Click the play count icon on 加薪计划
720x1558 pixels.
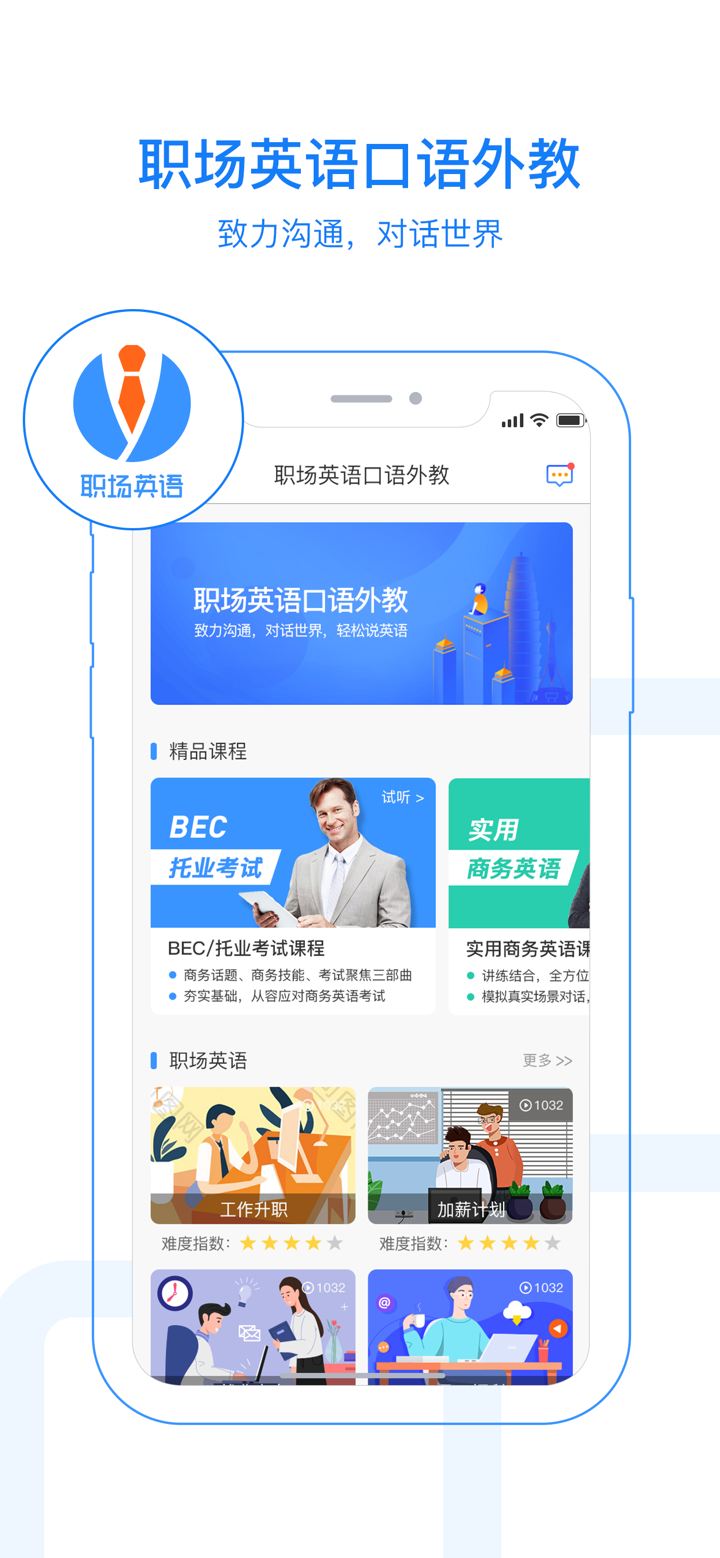[526, 1105]
